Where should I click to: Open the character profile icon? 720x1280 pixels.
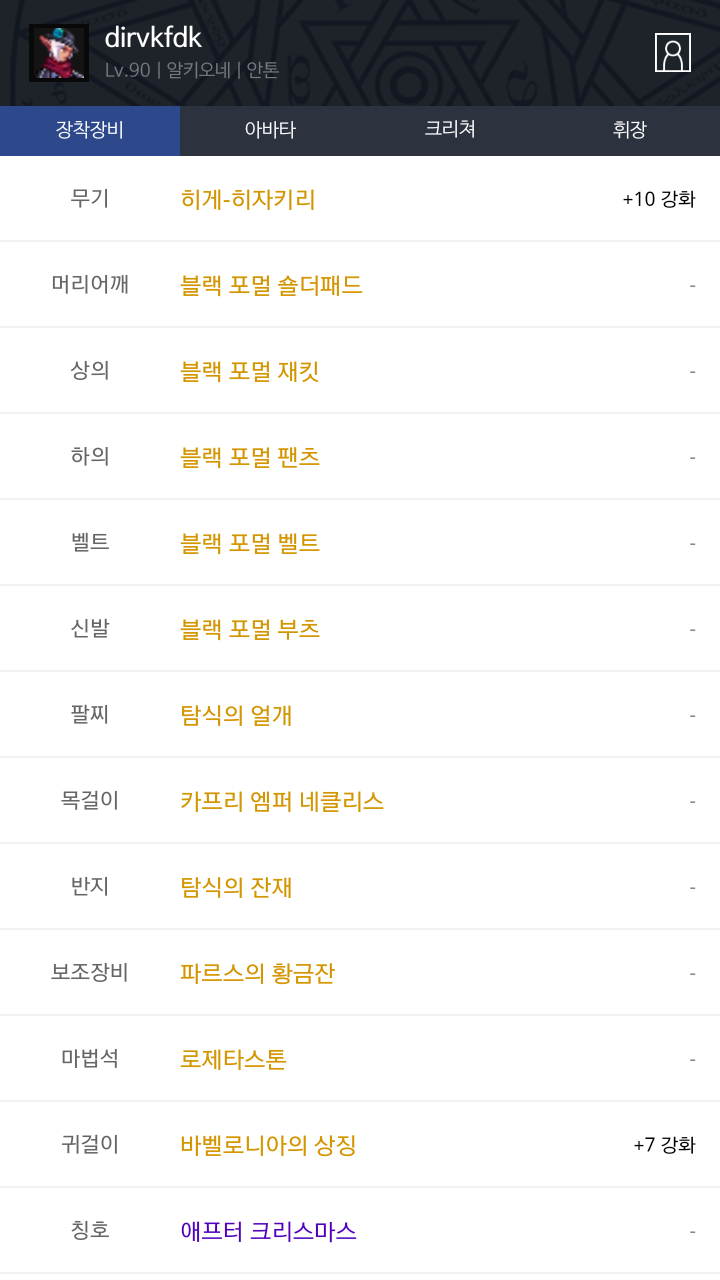tap(673, 52)
